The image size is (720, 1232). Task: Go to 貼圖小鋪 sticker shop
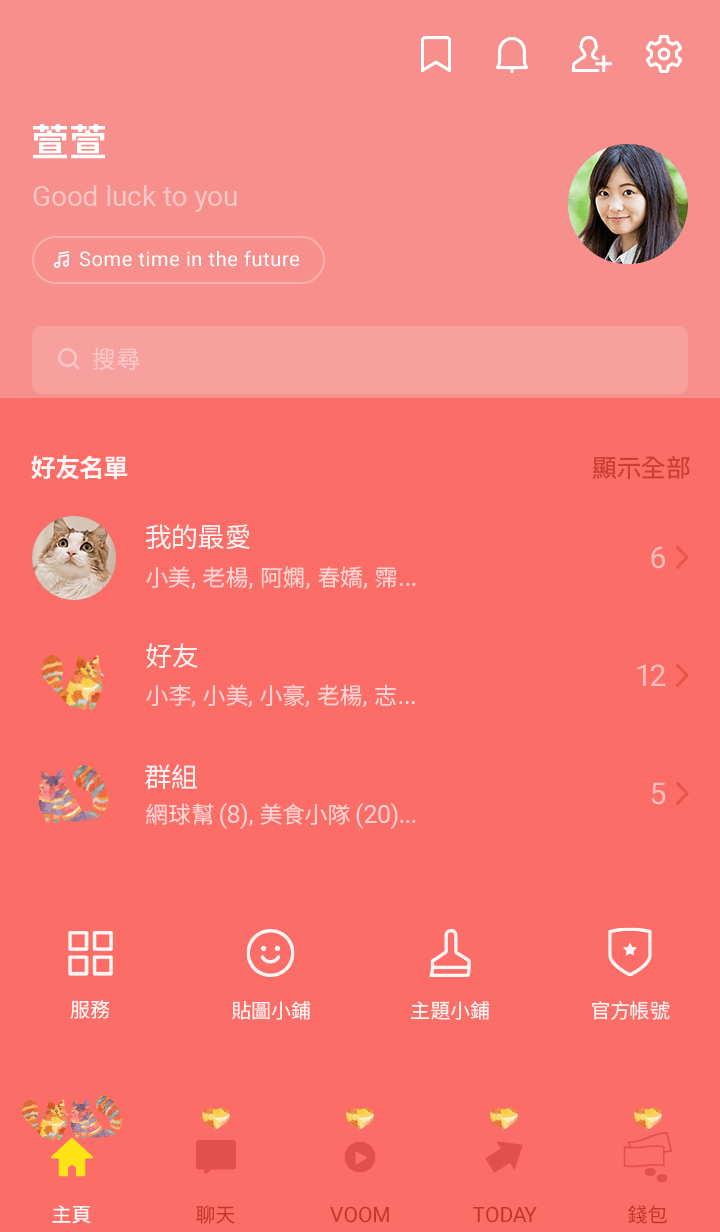click(271, 972)
